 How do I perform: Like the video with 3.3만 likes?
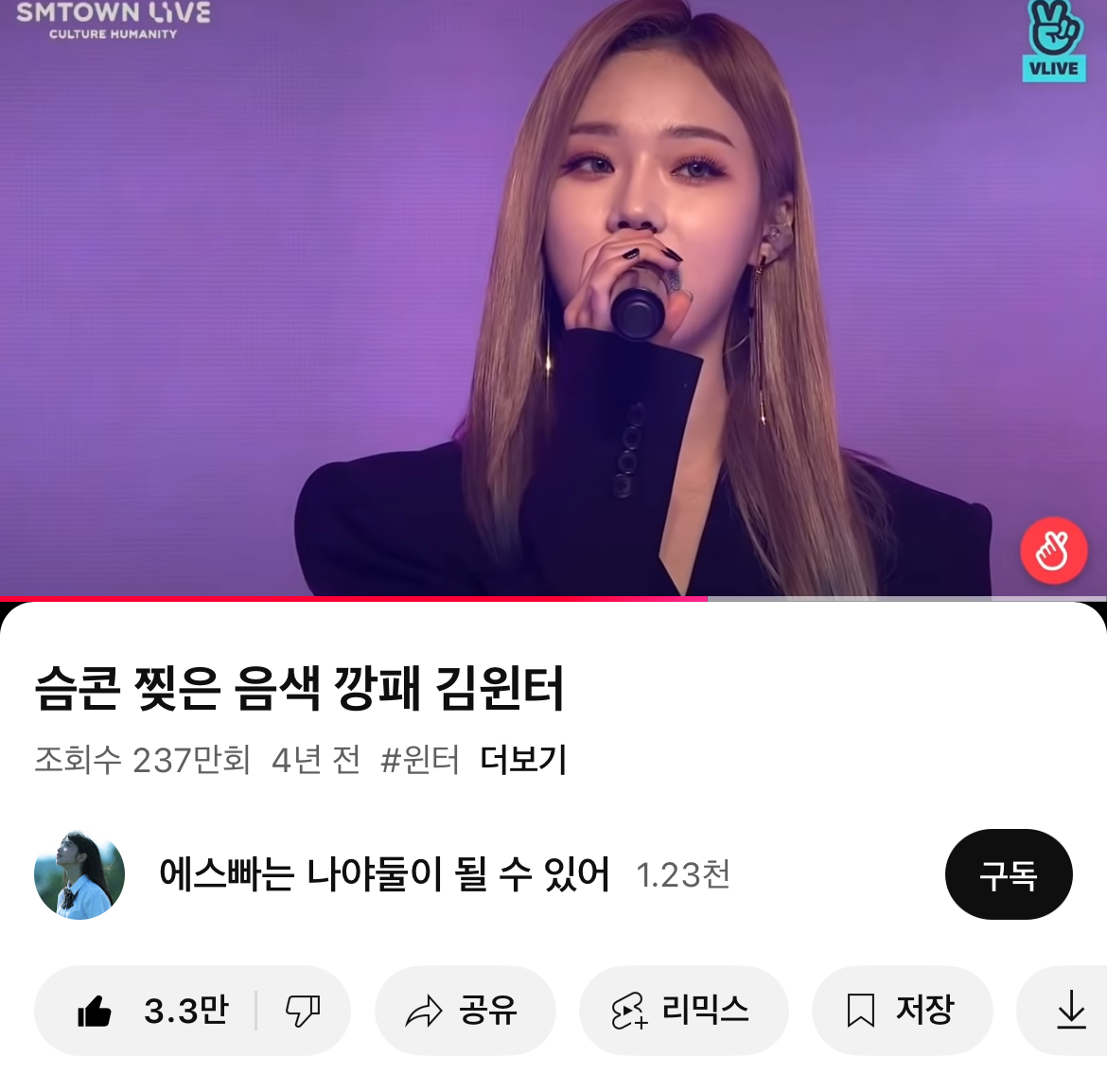click(x=151, y=1011)
